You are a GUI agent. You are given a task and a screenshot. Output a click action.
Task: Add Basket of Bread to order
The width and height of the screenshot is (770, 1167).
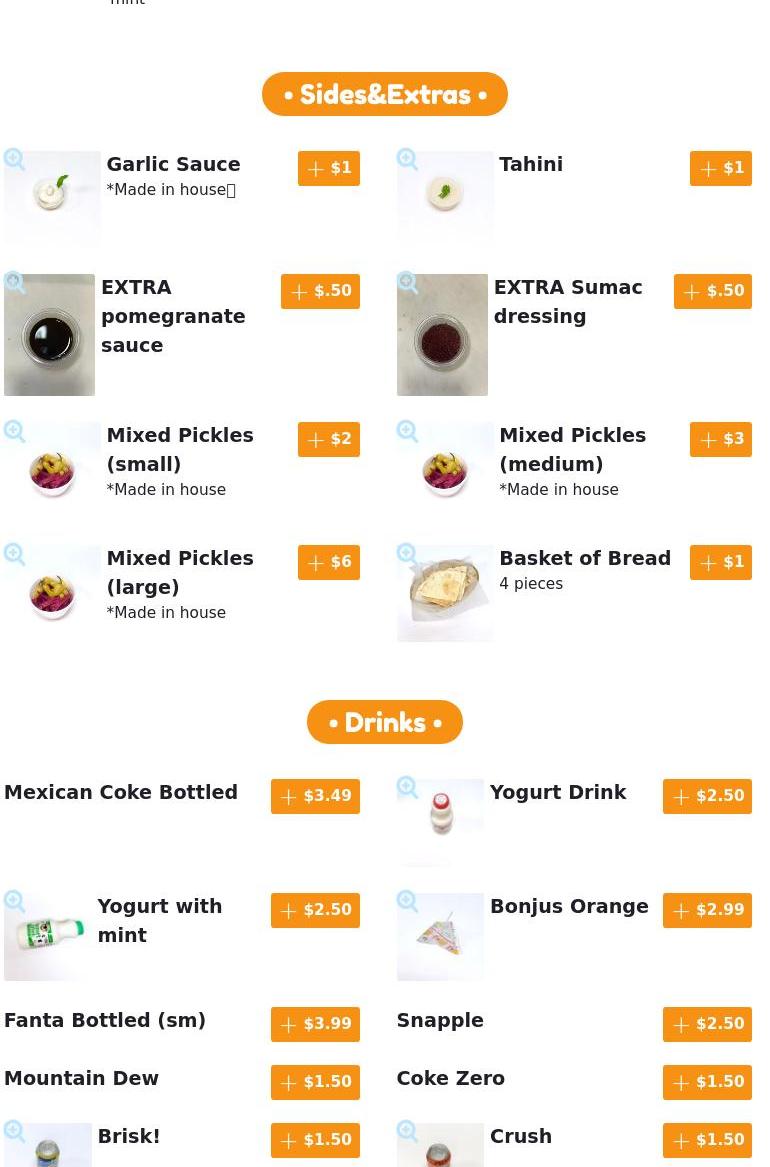(720, 563)
